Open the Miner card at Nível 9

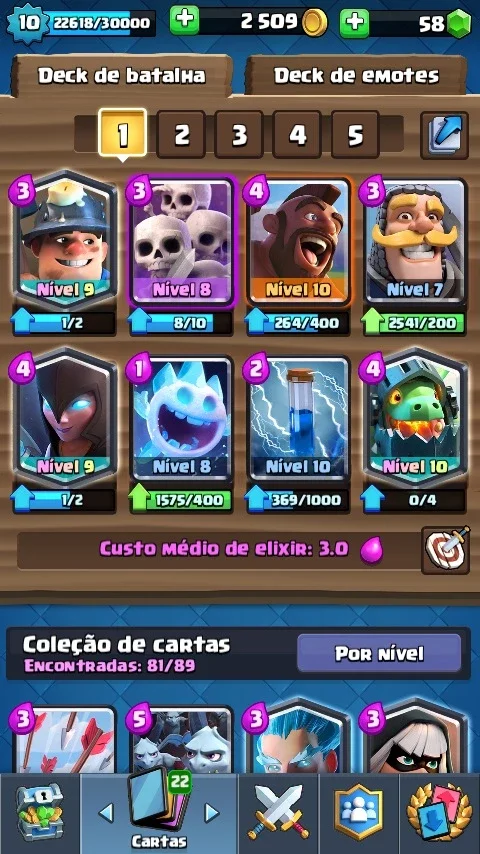65,241
